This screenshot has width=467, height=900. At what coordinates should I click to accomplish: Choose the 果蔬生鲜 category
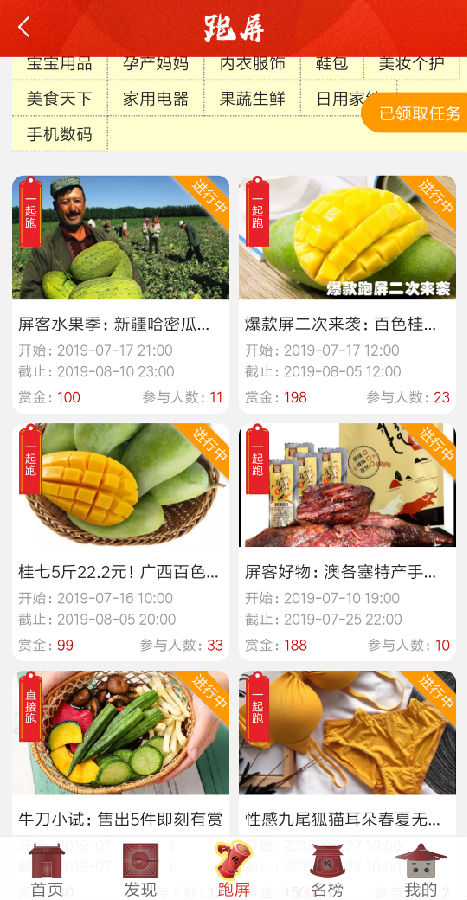[x=252, y=98]
